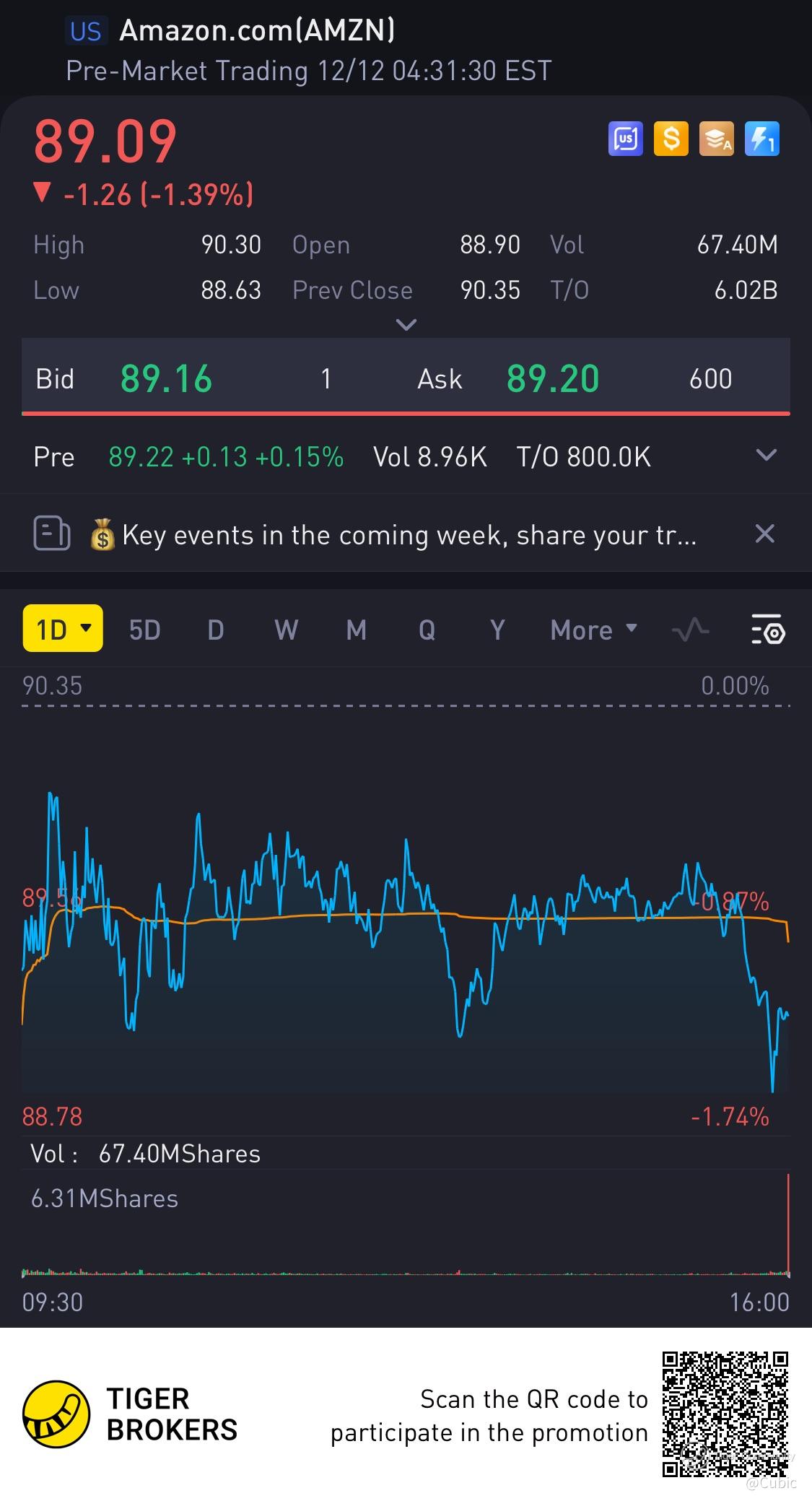Switch chart to 5D timeframe

pyautogui.click(x=144, y=630)
